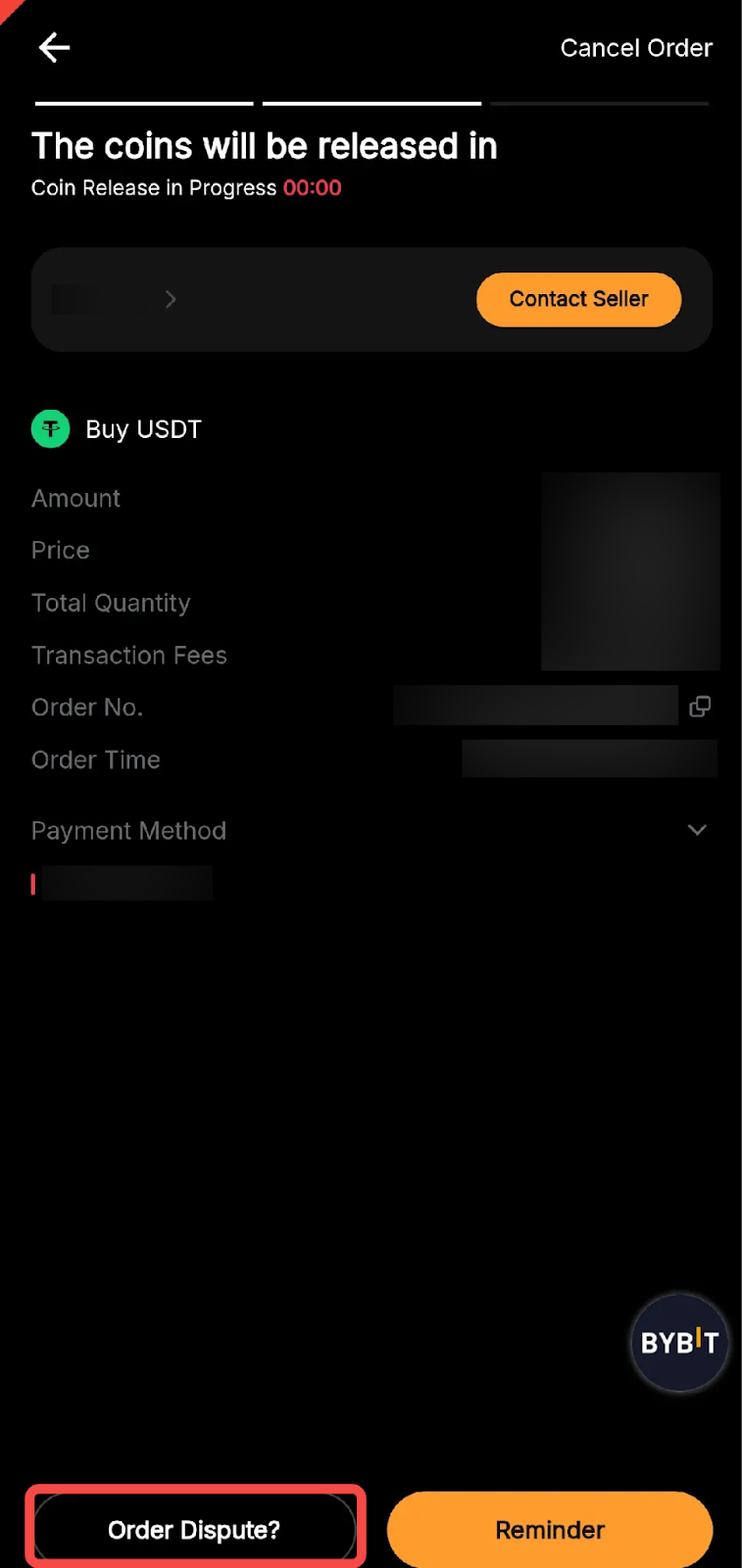Send a Reminder to the seller
Viewport: 742px width, 1568px height.
pos(549,1530)
